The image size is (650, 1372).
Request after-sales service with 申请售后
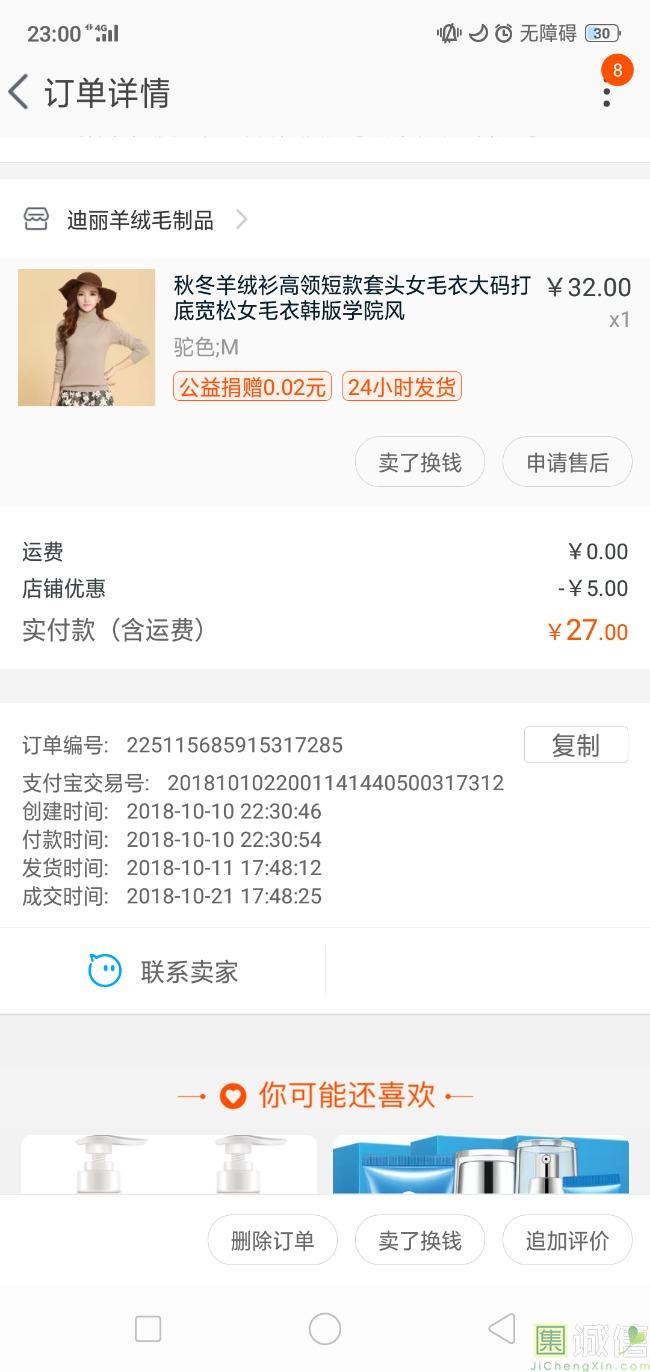tap(567, 463)
